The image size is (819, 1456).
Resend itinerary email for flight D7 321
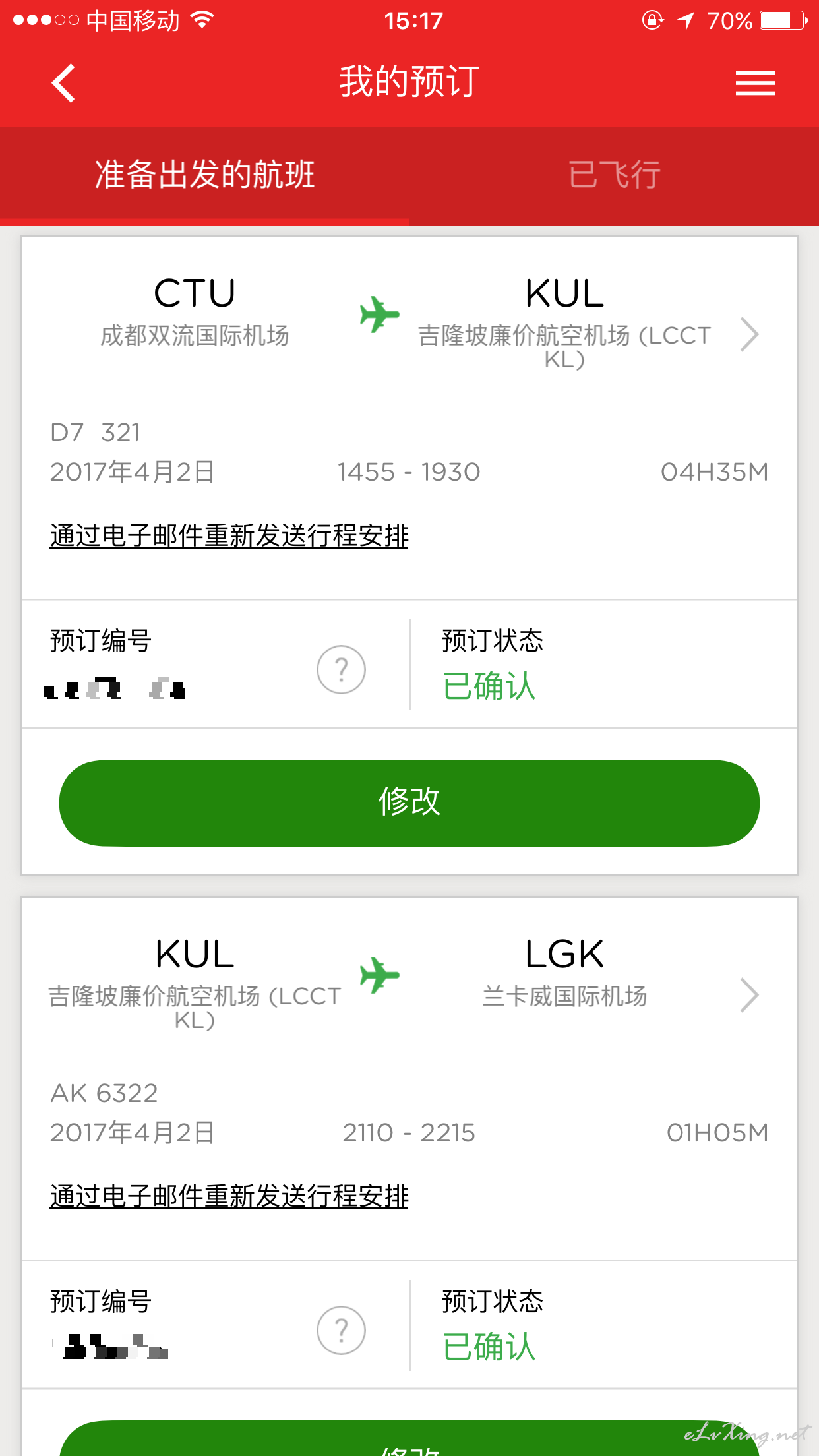point(229,535)
